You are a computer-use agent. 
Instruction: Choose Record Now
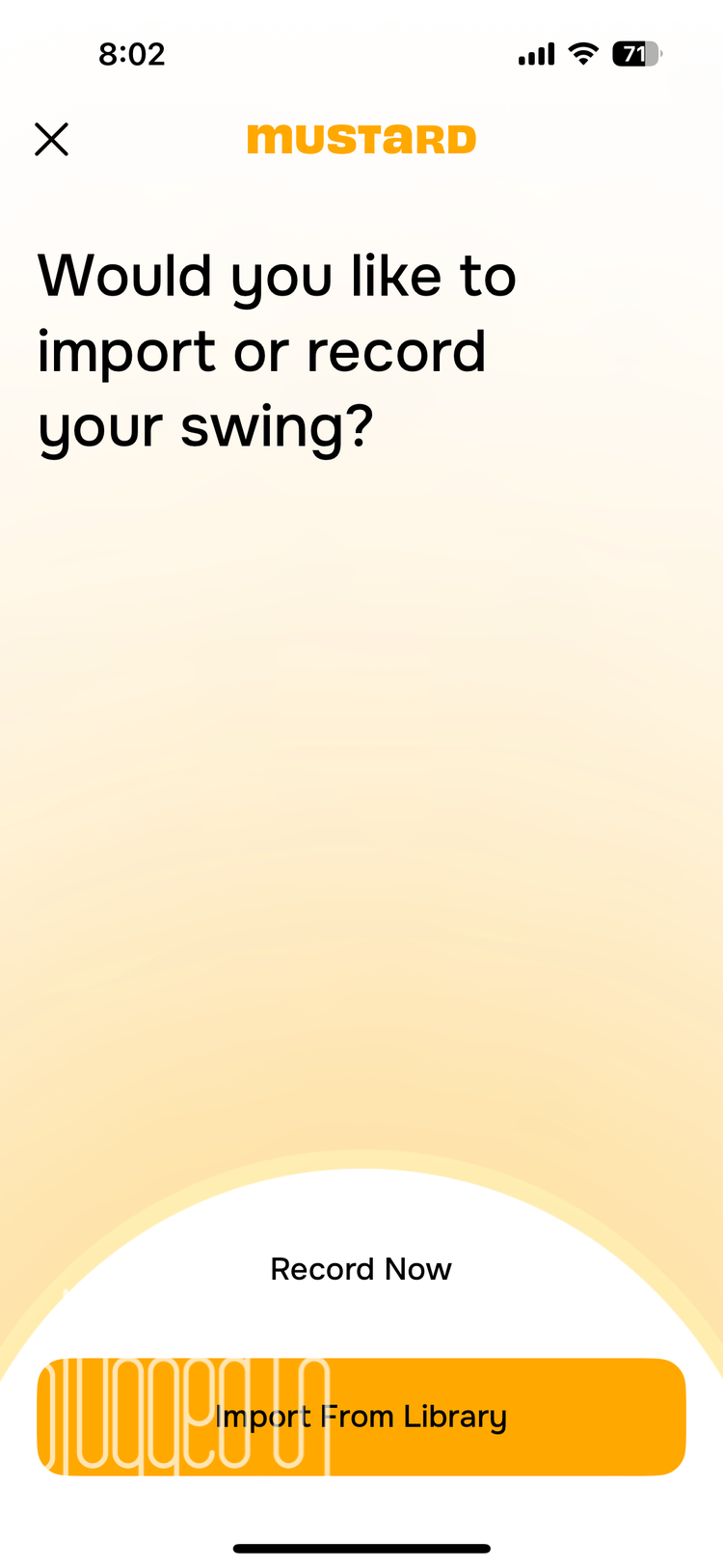click(361, 1269)
